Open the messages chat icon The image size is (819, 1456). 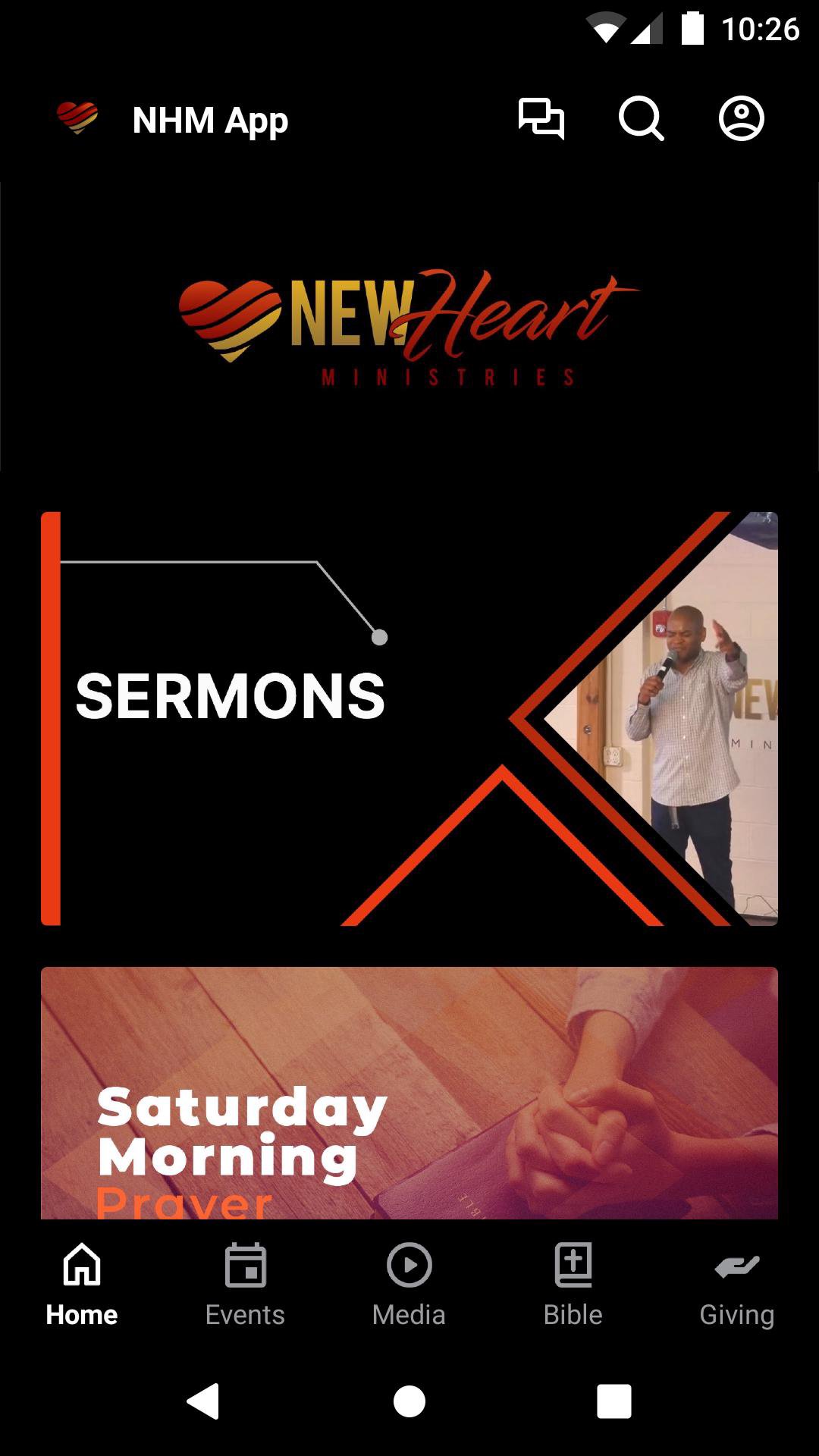[541, 119]
